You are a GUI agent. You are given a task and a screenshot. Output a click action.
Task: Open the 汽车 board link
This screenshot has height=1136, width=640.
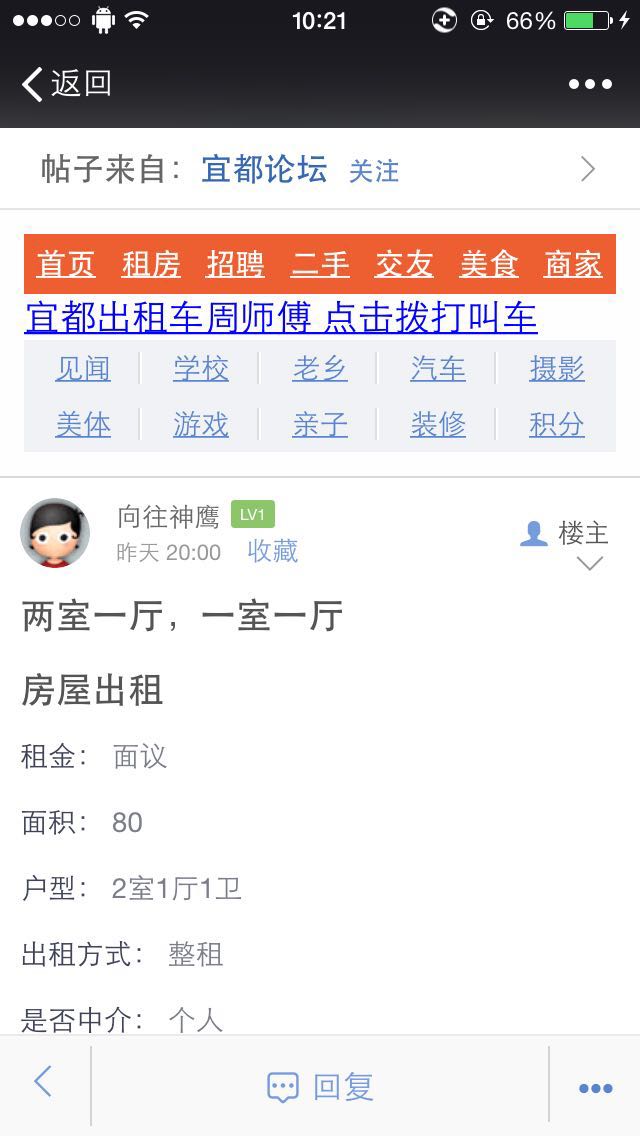tap(438, 369)
